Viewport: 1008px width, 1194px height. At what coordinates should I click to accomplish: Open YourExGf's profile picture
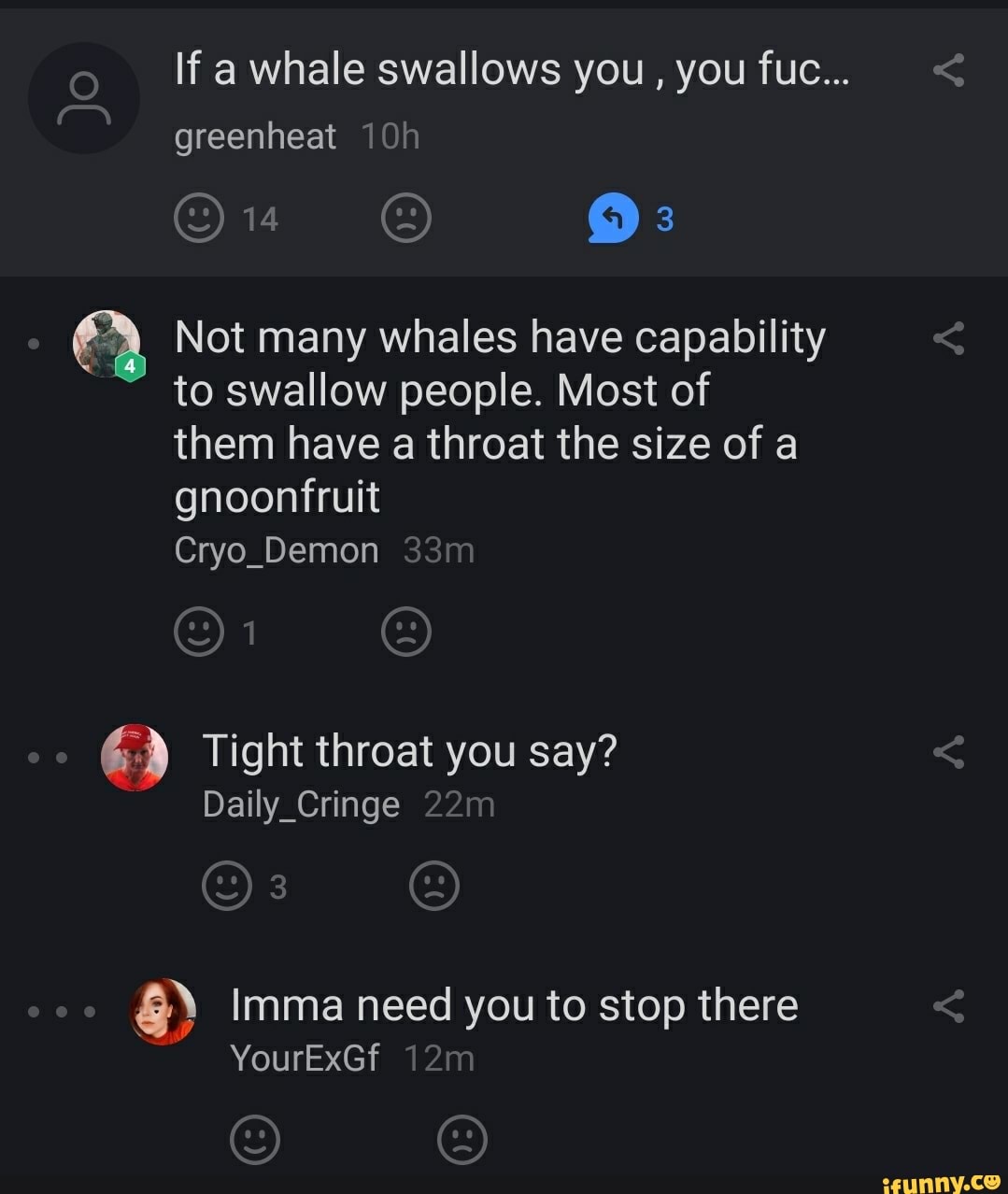tap(163, 1010)
